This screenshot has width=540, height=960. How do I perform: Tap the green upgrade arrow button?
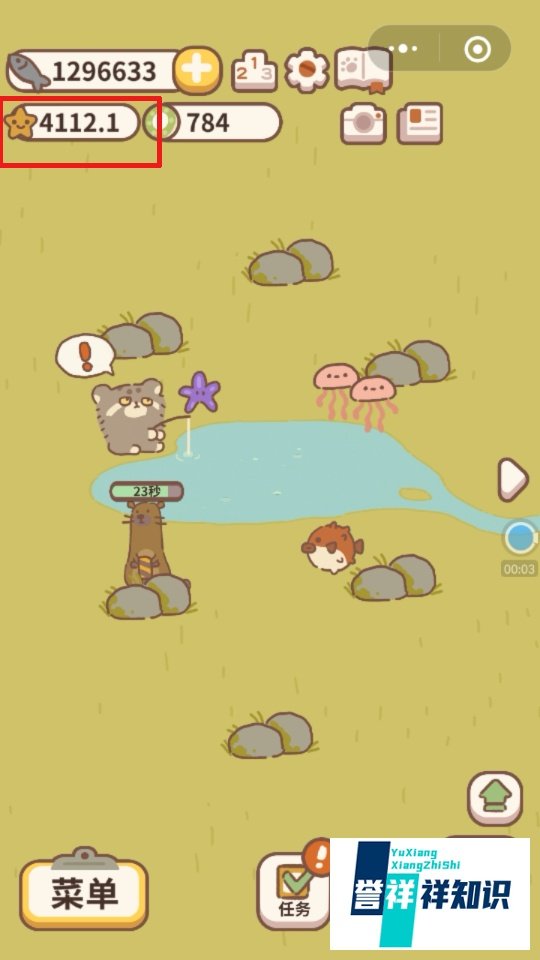click(x=495, y=798)
